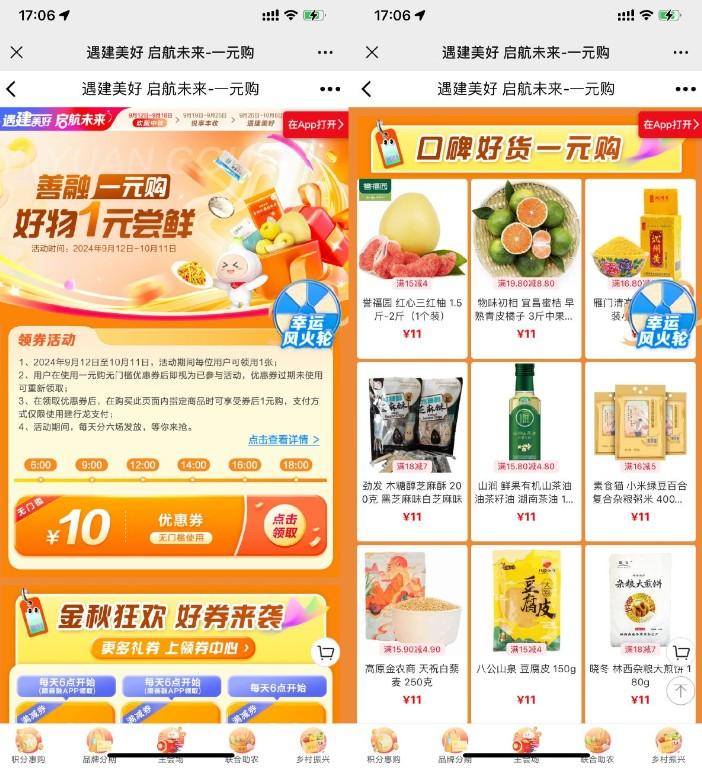
Task: Tap 在App打开 on the product list page
Action: point(669,125)
